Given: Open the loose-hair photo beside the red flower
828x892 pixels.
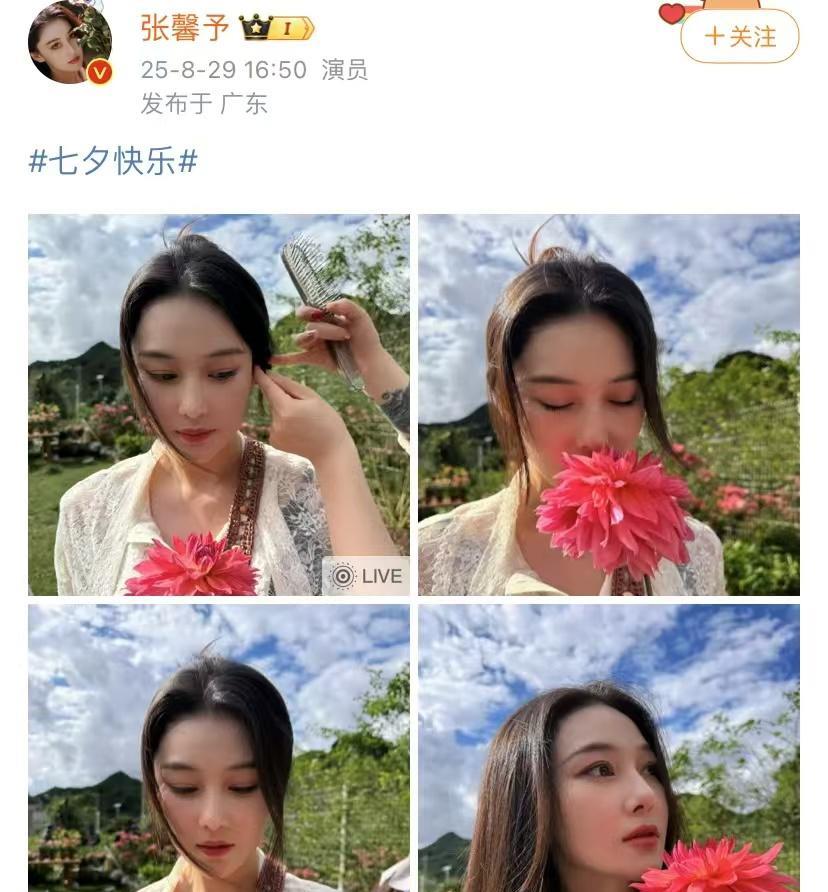Looking at the screenshot, I should 608,746.
